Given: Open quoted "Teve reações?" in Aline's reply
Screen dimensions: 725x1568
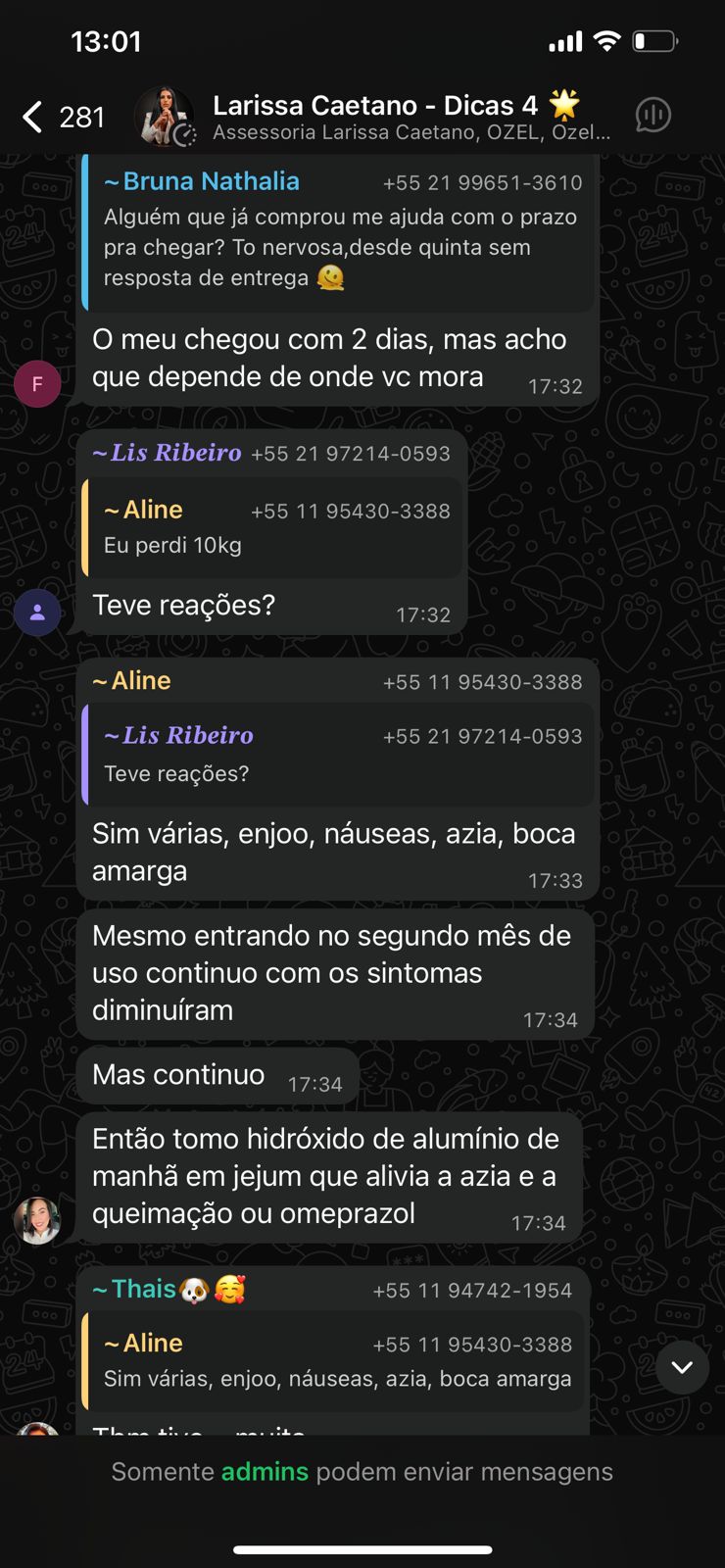Looking at the screenshot, I should [340, 755].
